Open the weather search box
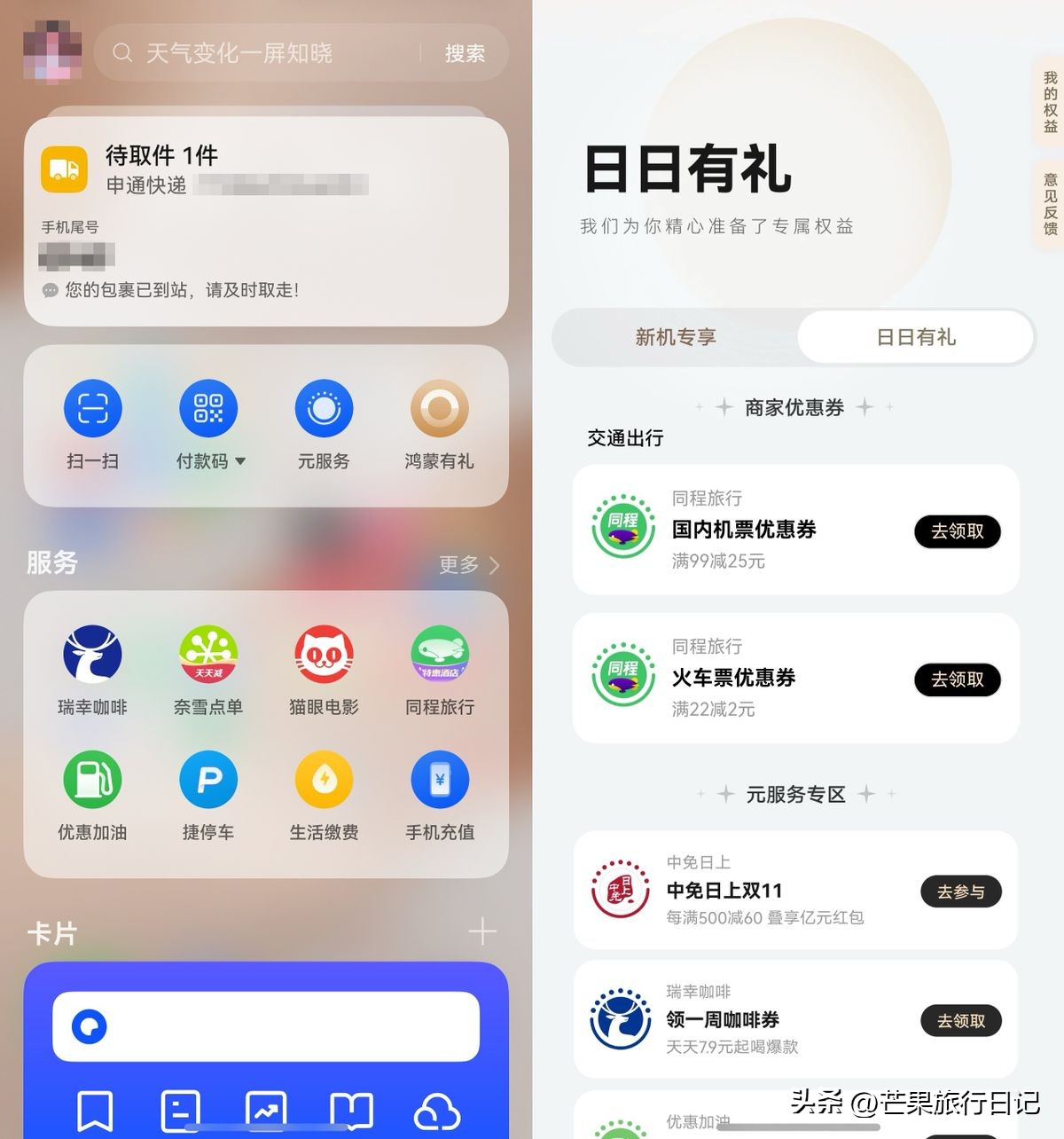 click(266, 53)
